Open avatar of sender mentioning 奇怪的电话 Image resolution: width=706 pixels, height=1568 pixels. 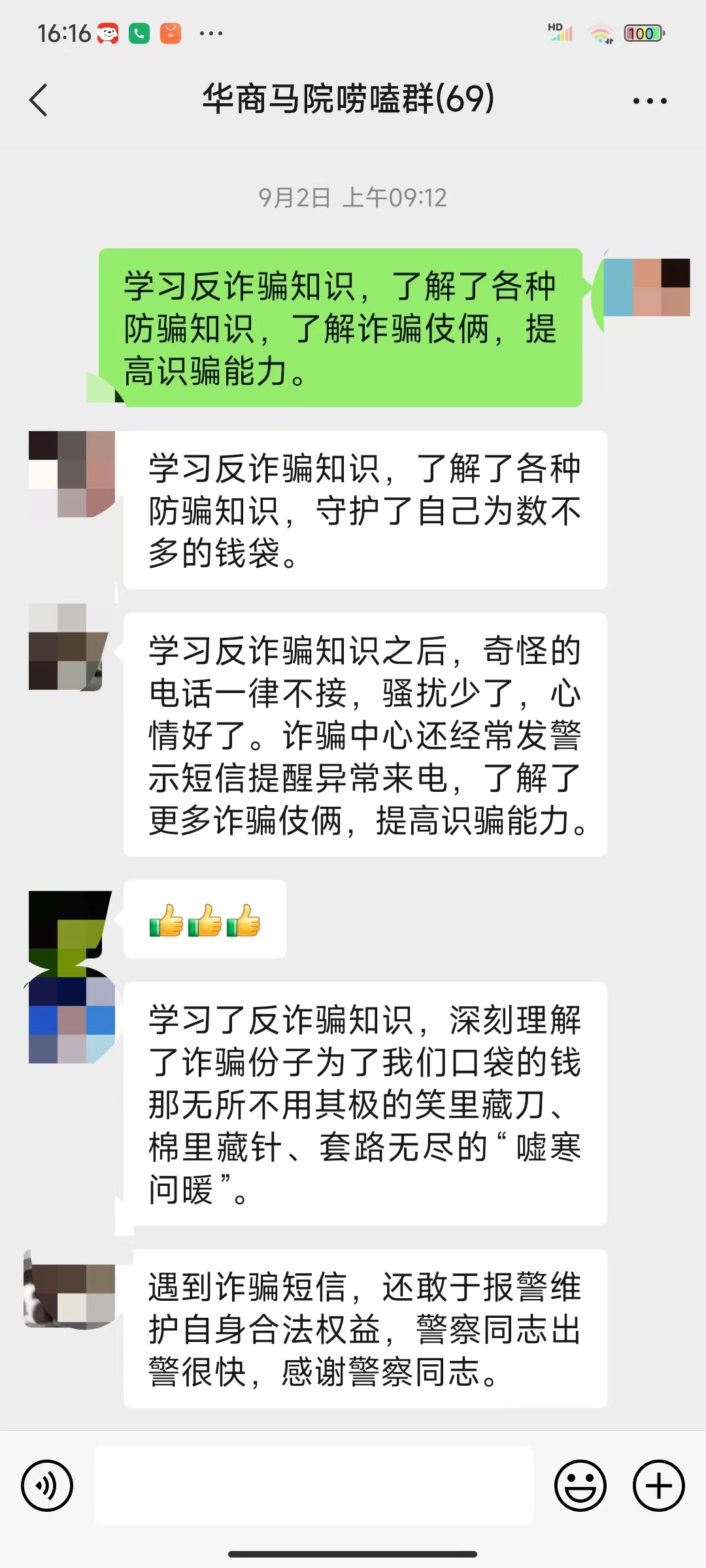68,647
